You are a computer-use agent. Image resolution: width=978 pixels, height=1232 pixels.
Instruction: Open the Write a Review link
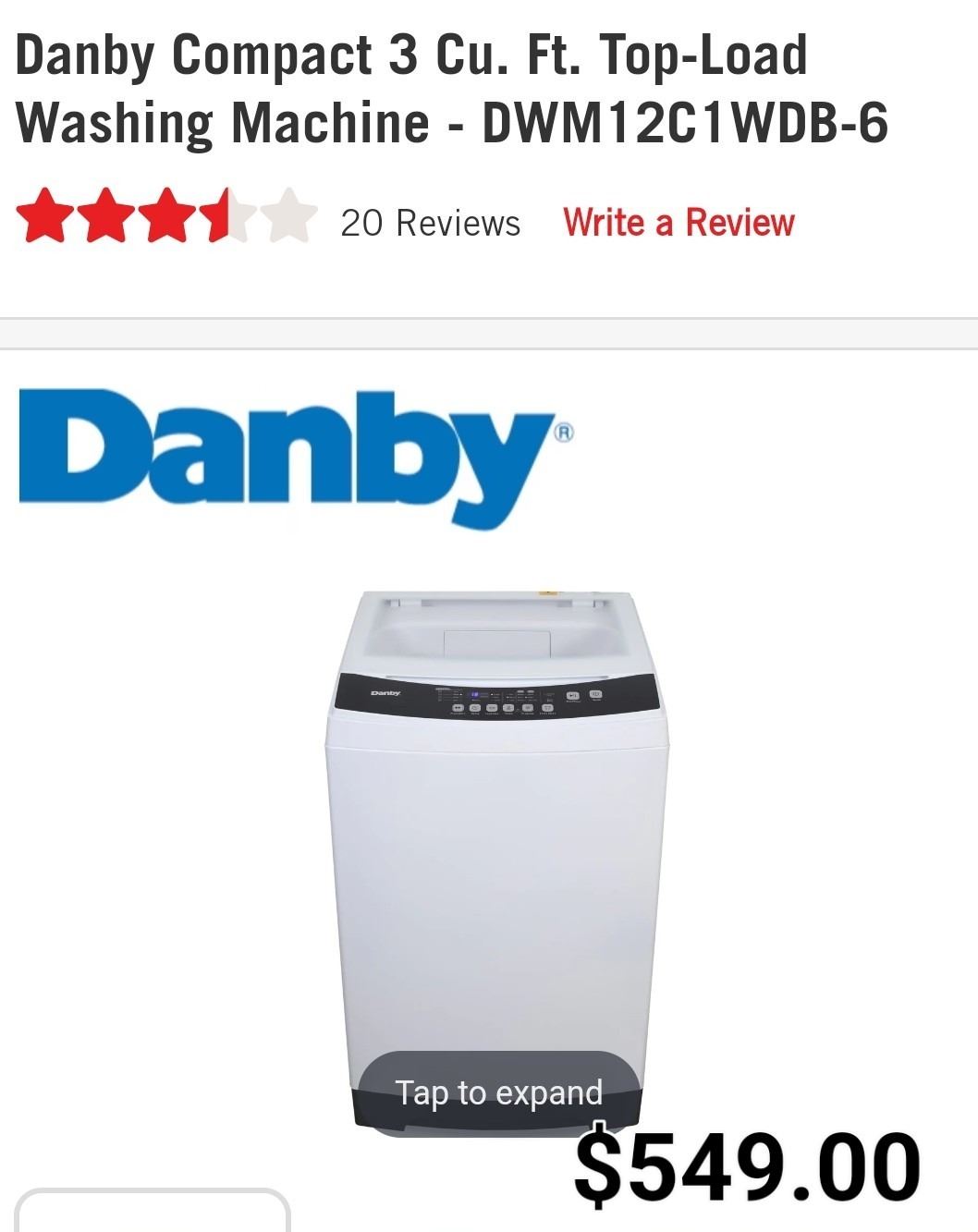pyautogui.click(x=678, y=223)
